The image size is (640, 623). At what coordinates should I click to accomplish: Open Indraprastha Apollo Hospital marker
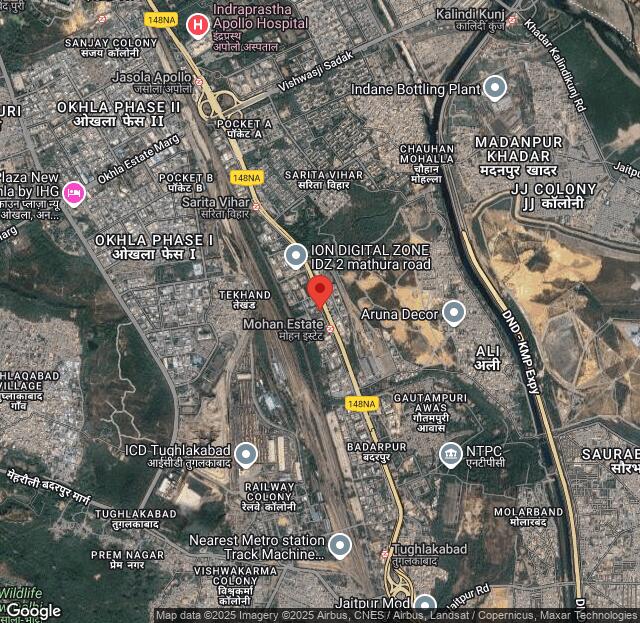(x=198, y=22)
